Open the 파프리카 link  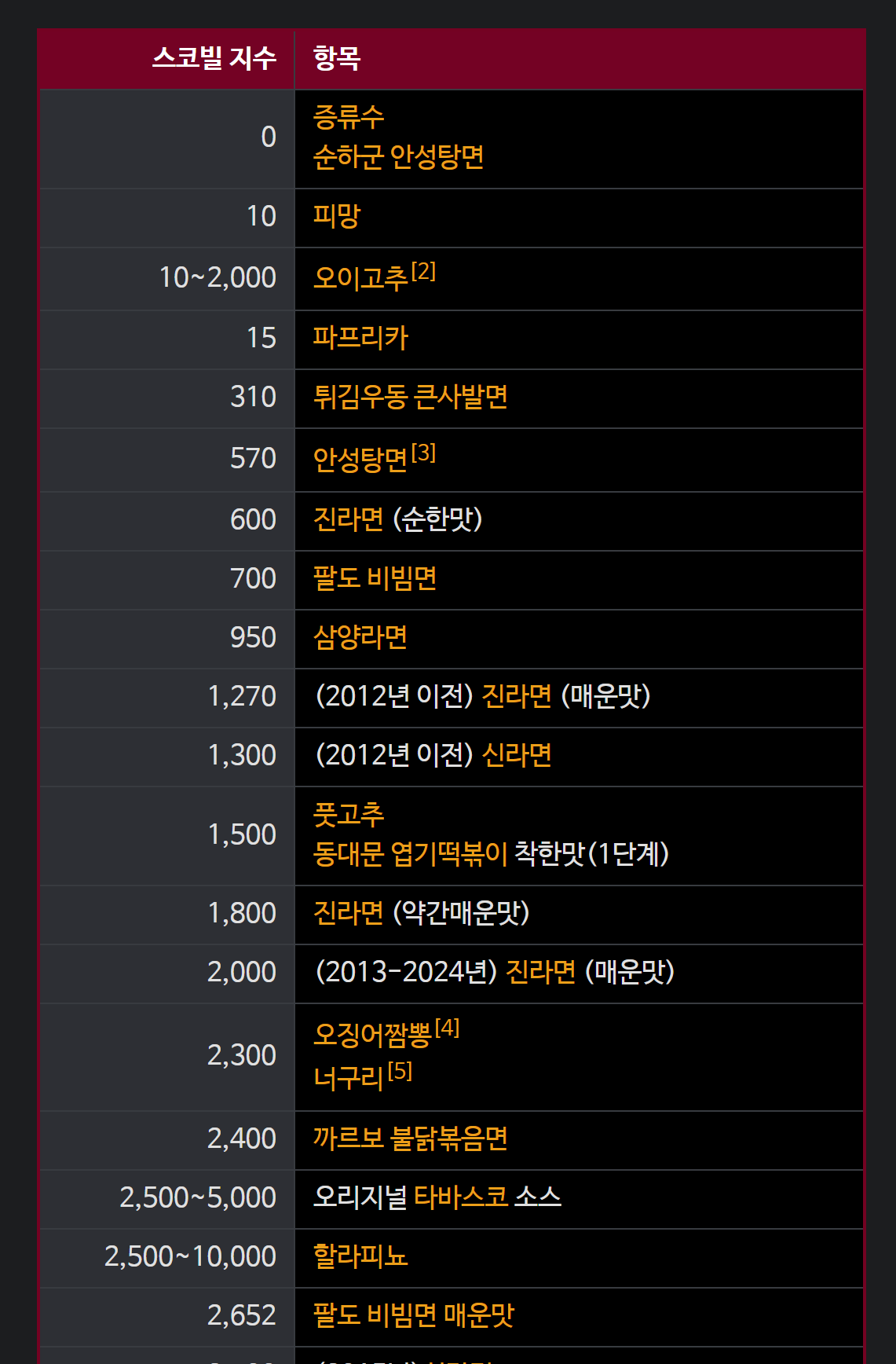coord(360,338)
